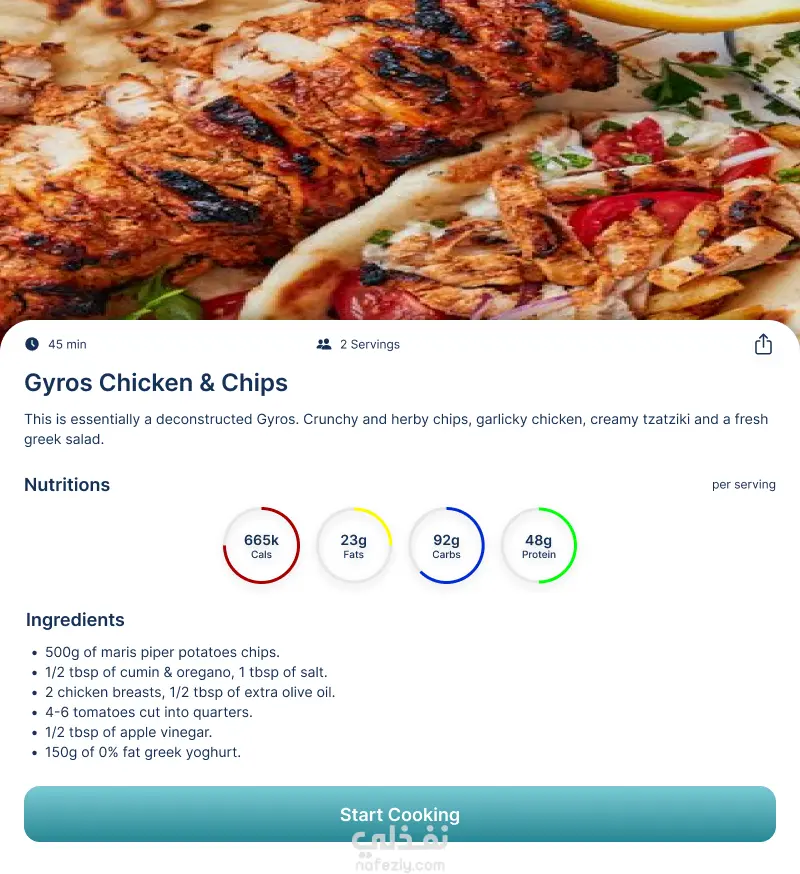800x874 pixels.
Task: Share the Gyros Chicken & Chips recipe
Action: point(763,344)
